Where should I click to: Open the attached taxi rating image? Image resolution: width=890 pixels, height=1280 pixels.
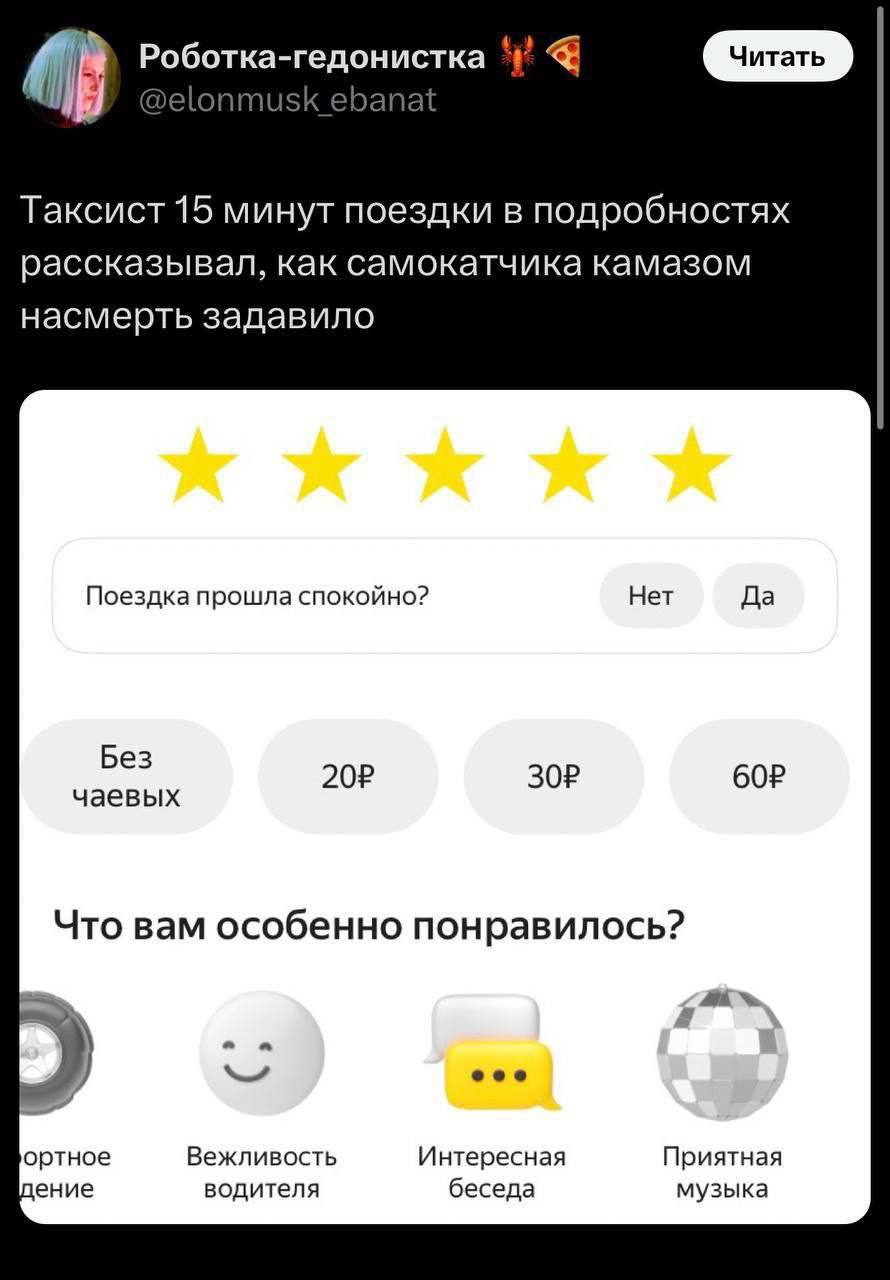445,806
